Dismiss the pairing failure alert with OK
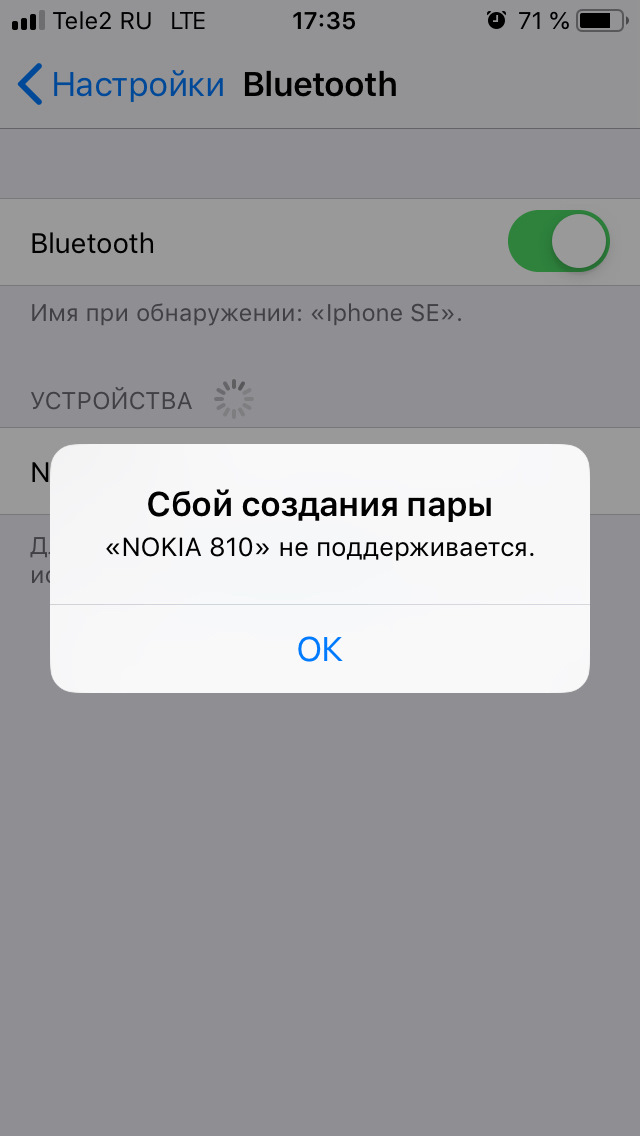The height and width of the screenshot is (1136, 640). [320, 649]
